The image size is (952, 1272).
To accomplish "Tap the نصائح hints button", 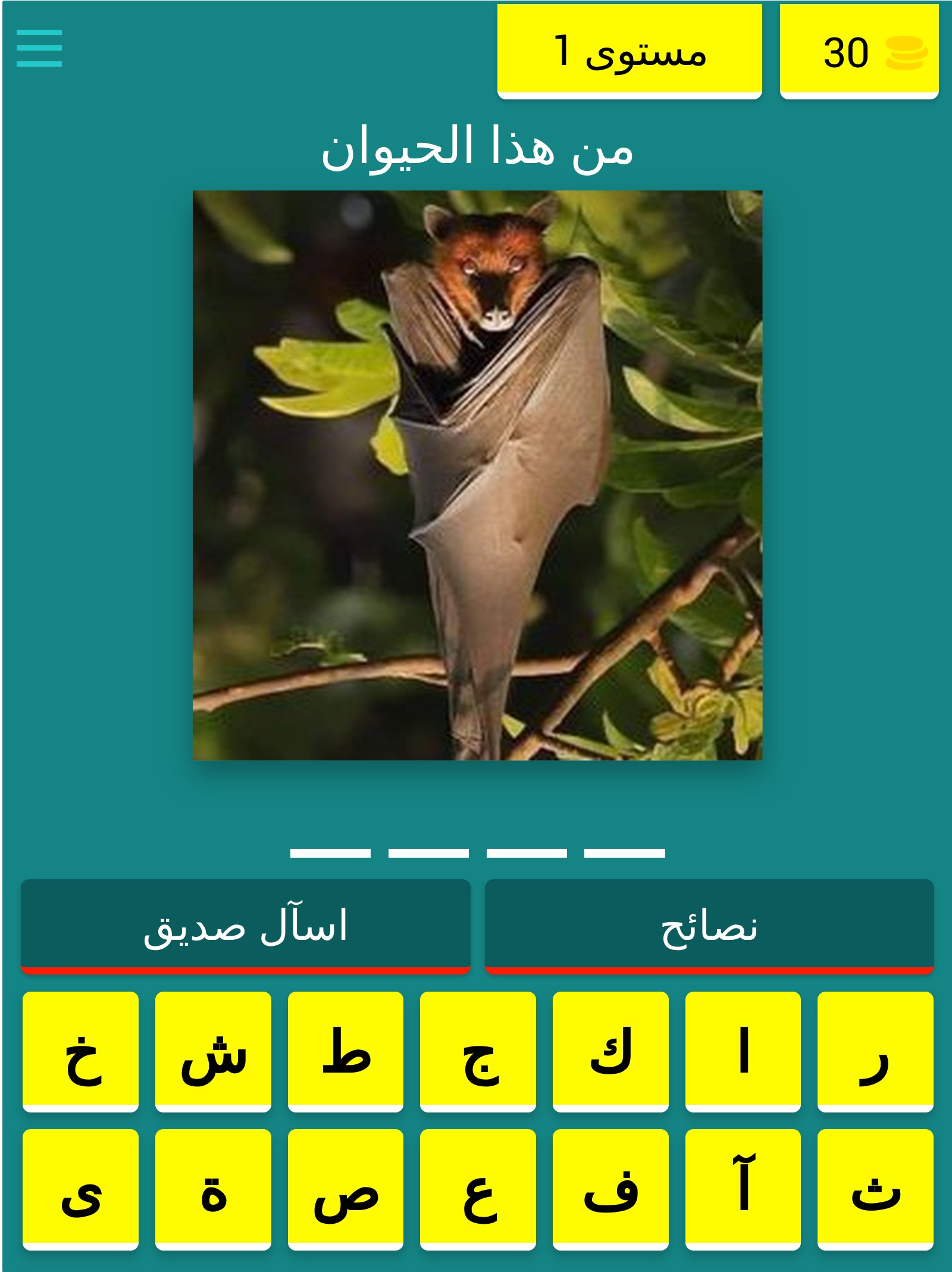I will tap(709, 926).
